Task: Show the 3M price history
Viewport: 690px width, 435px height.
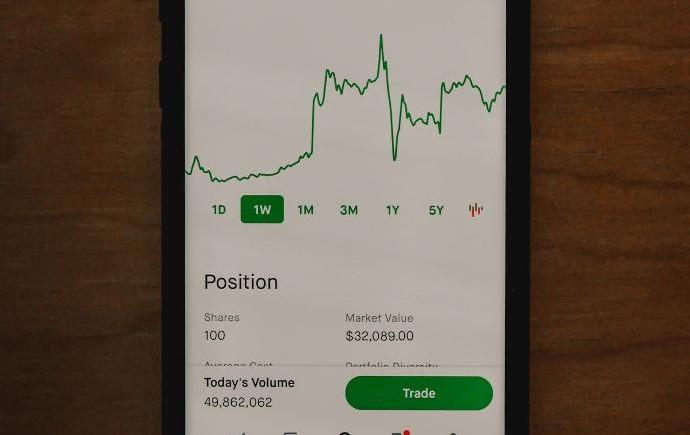Action: [349, 210]
